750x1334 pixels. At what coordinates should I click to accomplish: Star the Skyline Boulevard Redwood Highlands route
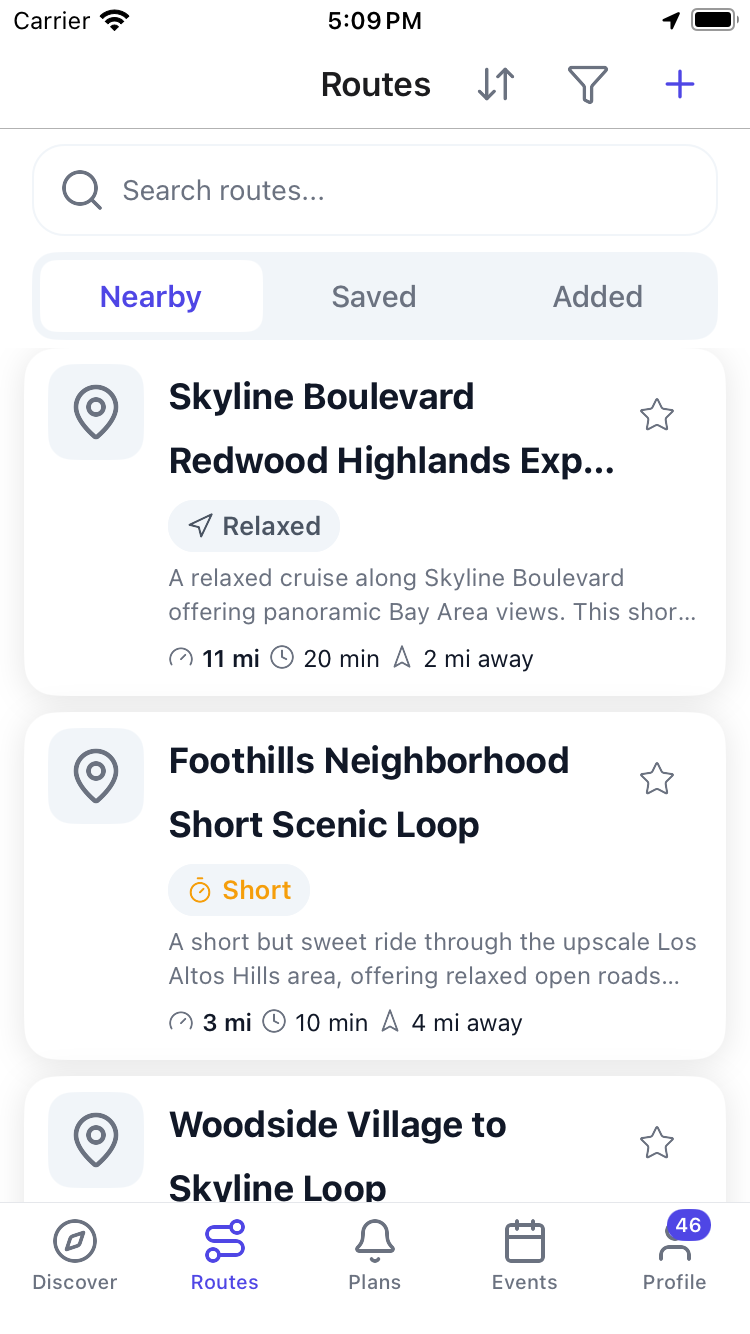click(657, 414)
